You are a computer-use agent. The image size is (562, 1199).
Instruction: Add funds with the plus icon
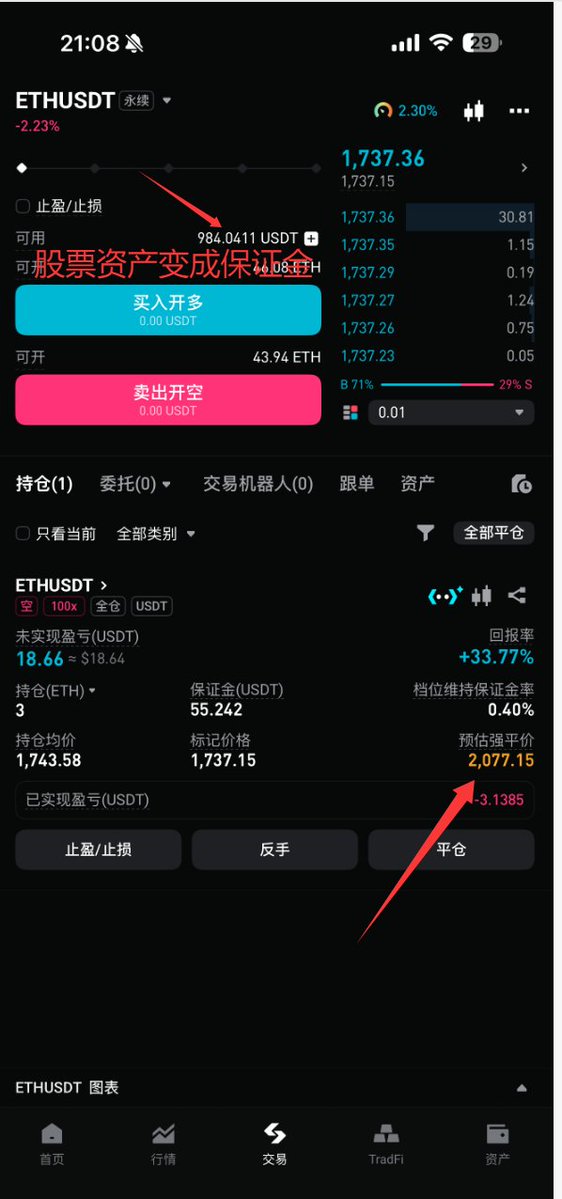coord(311,239)
